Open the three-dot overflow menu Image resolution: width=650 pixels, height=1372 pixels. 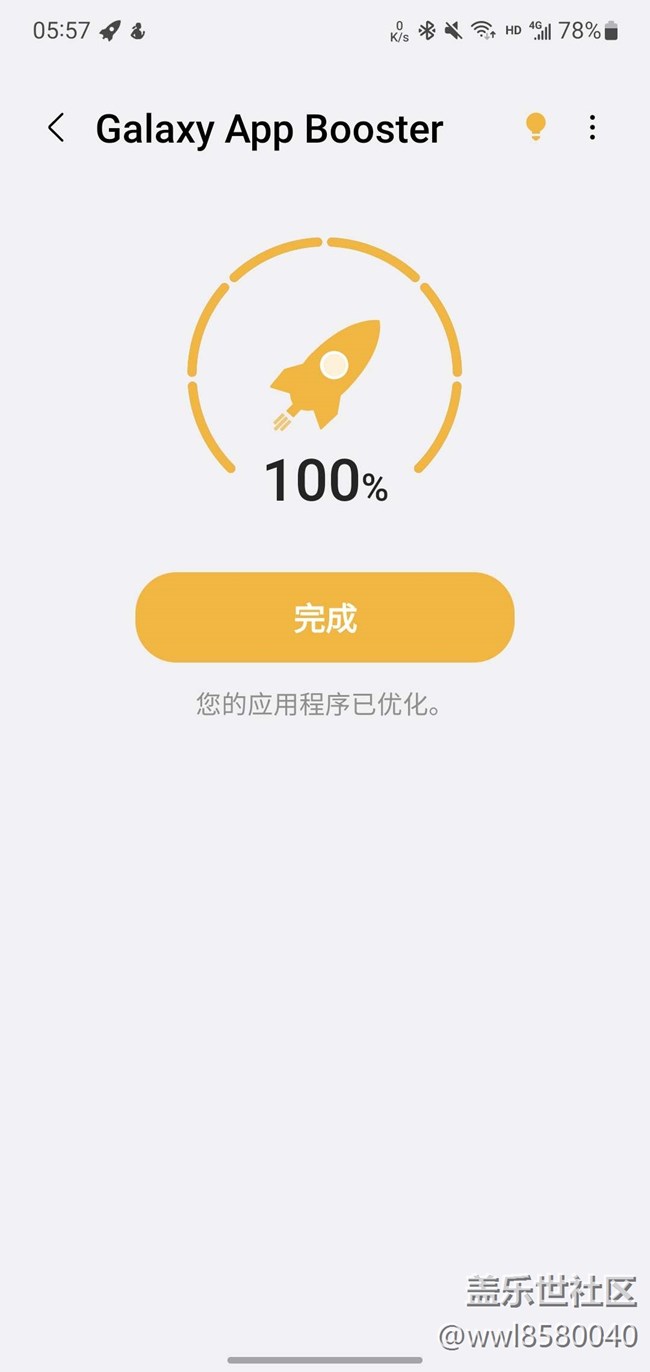click(592, 127)
